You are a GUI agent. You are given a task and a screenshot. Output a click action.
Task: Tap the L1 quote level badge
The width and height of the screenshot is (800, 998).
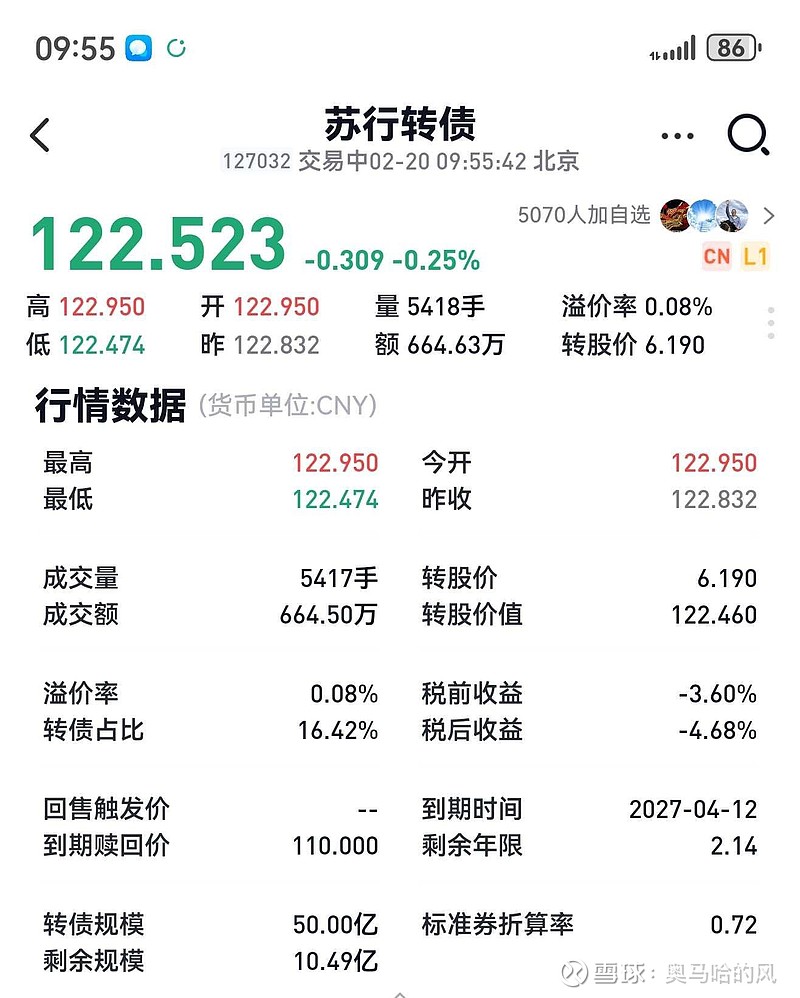point(756,257)
